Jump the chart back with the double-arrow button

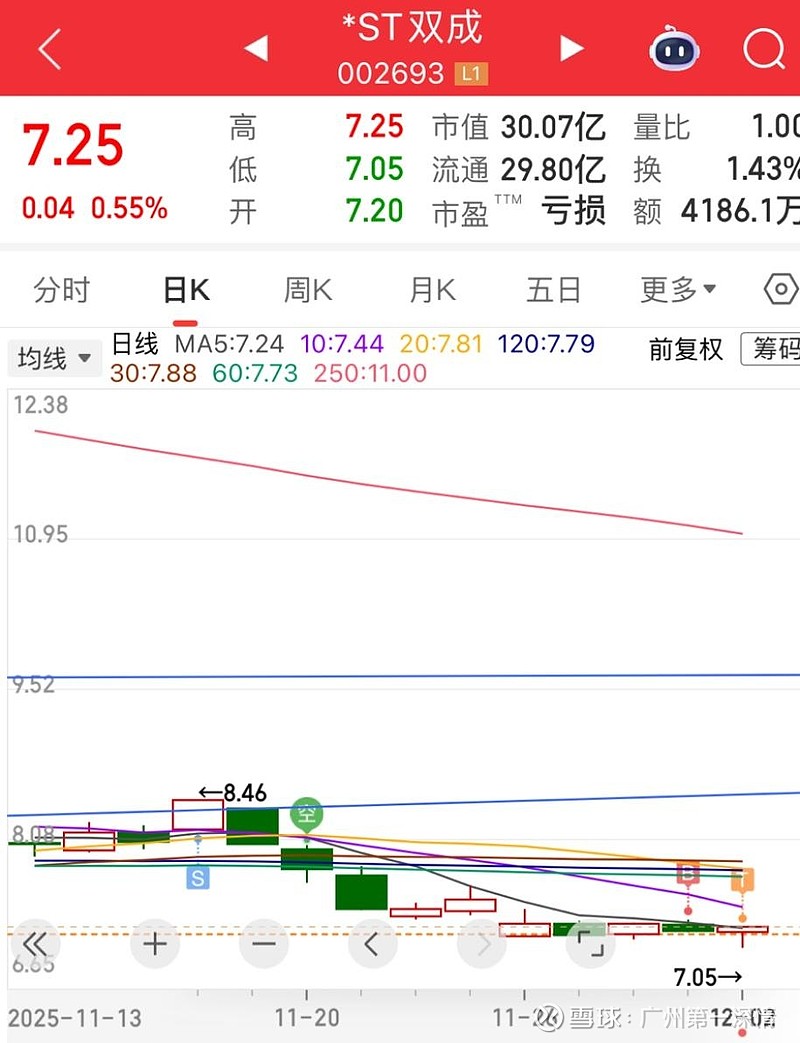point(35,944)
